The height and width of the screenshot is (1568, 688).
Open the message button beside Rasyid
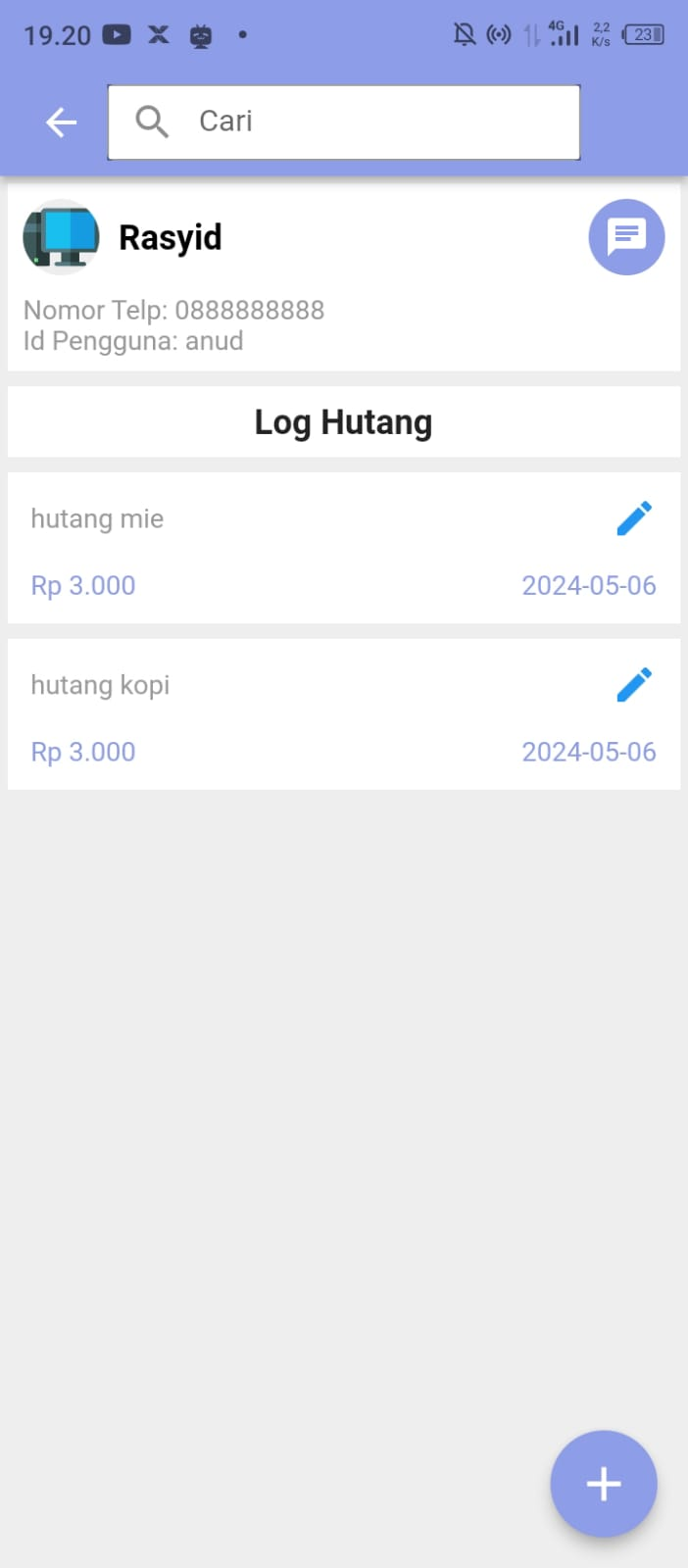tap(626, 237)
